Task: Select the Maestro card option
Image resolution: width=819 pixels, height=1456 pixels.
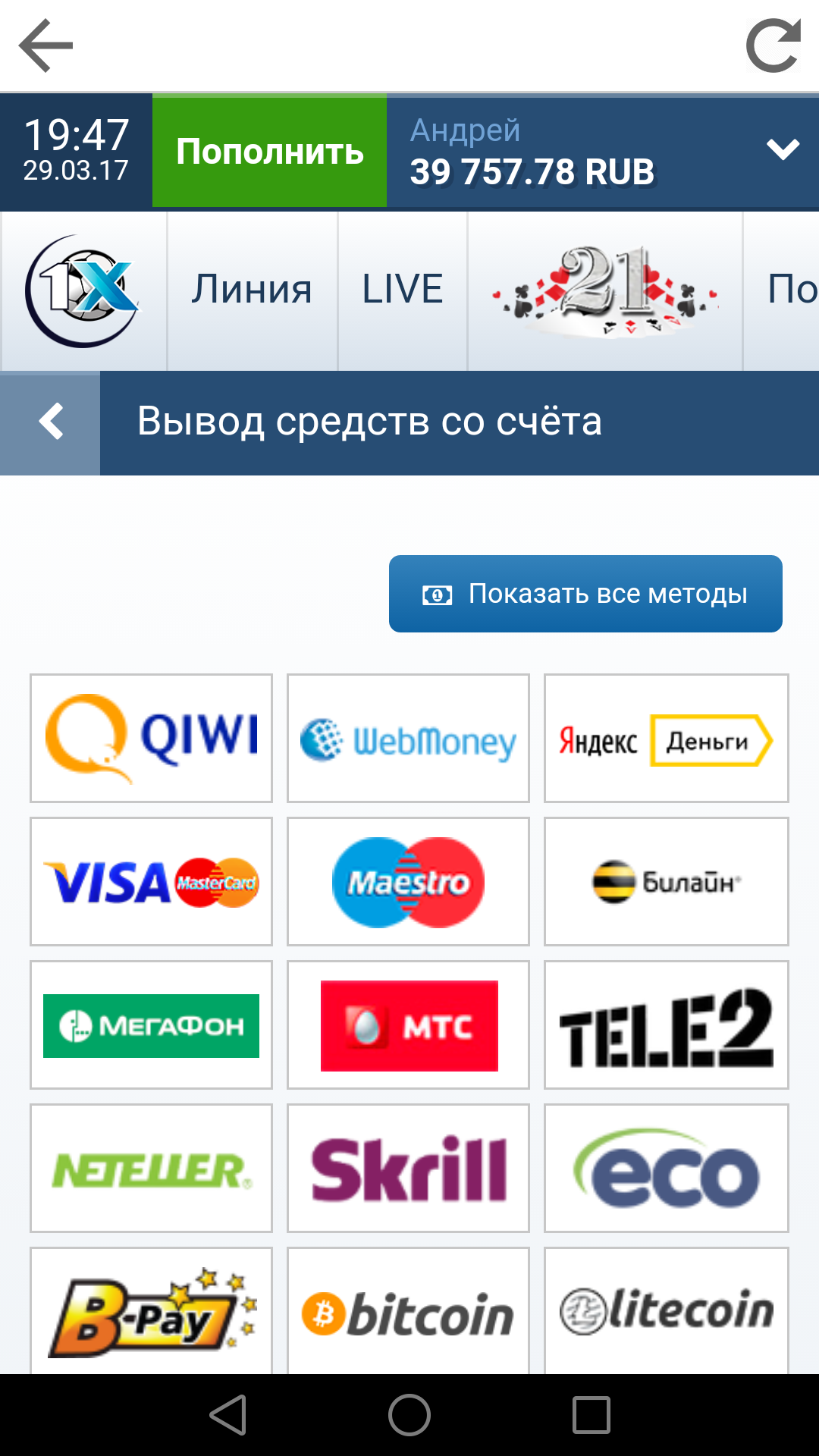Action: [408, 881]
